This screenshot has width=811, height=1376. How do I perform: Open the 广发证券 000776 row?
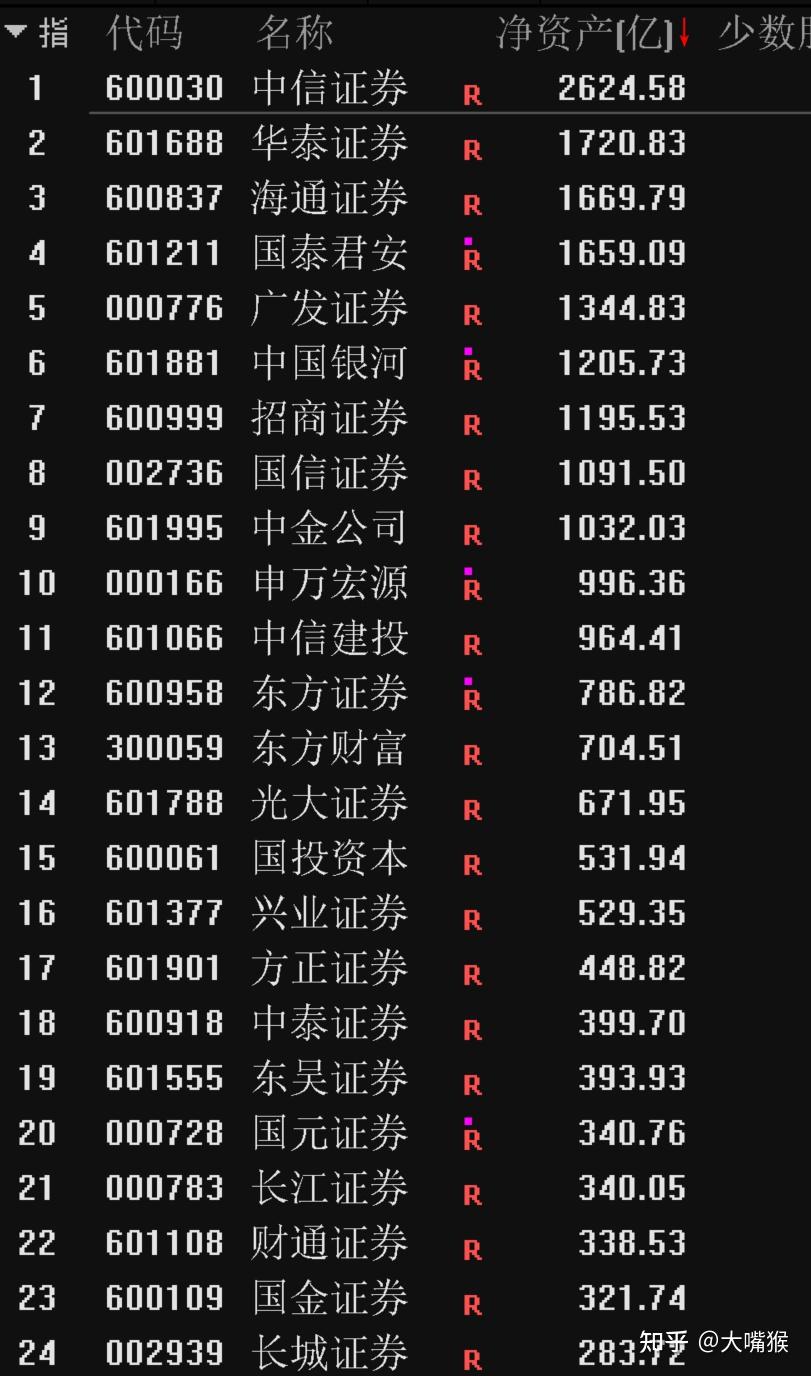pyautogui.click(x=329, y=308)
